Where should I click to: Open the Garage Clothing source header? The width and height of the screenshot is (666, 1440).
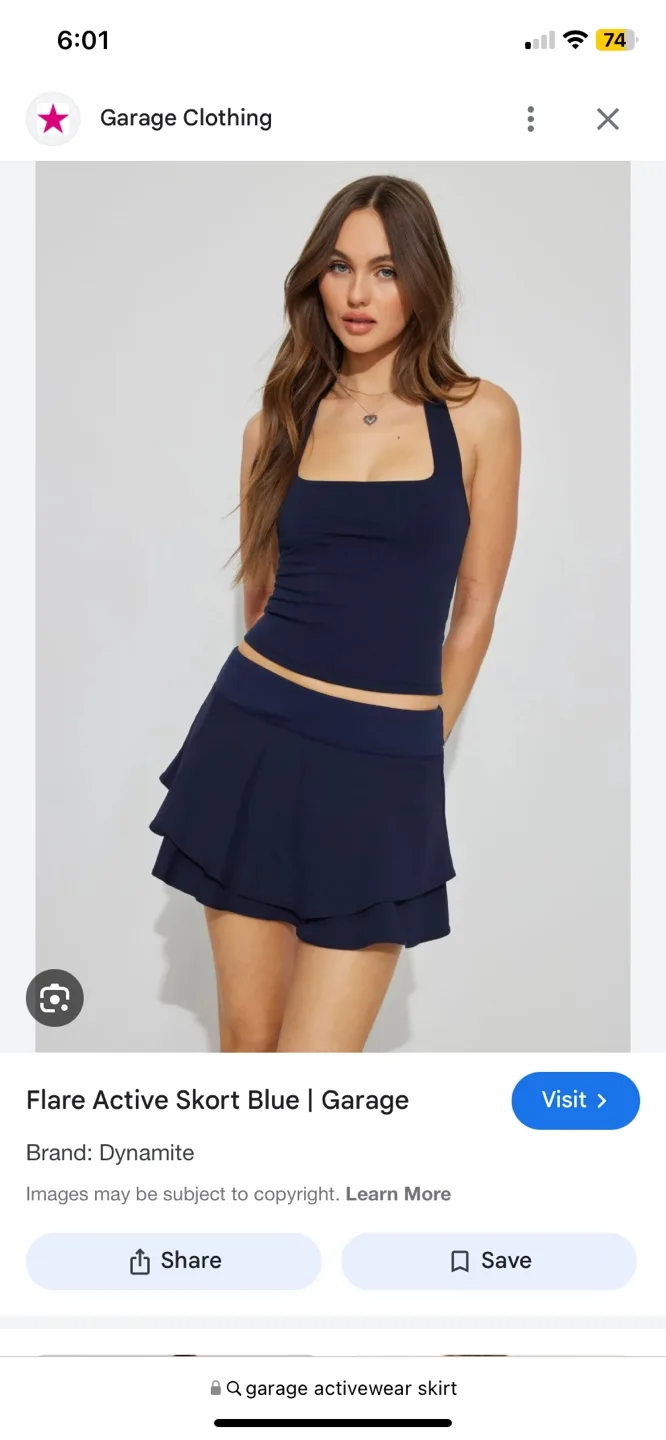[185, 118]
